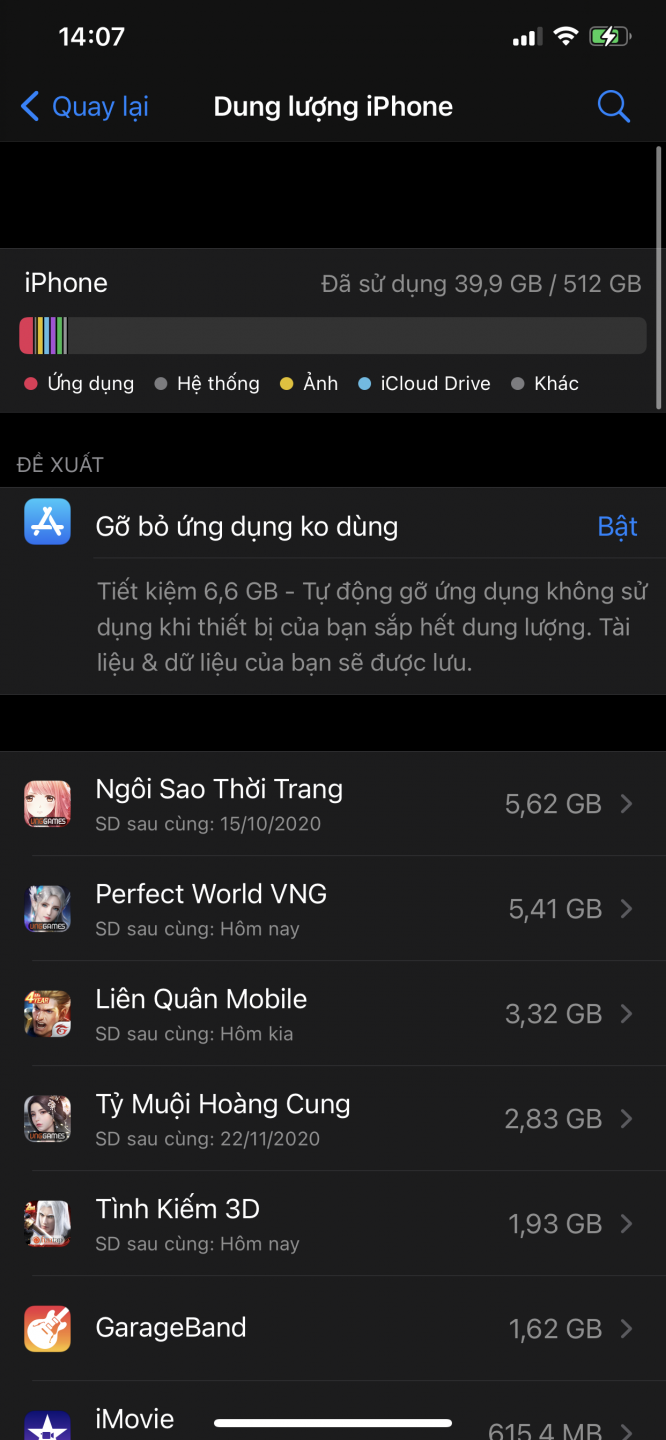Image resolution: width=666 pixels, height=1440 pixels.
Task: Show Tình Kiếm 3D storage usage
Action: coord(333,1224)
